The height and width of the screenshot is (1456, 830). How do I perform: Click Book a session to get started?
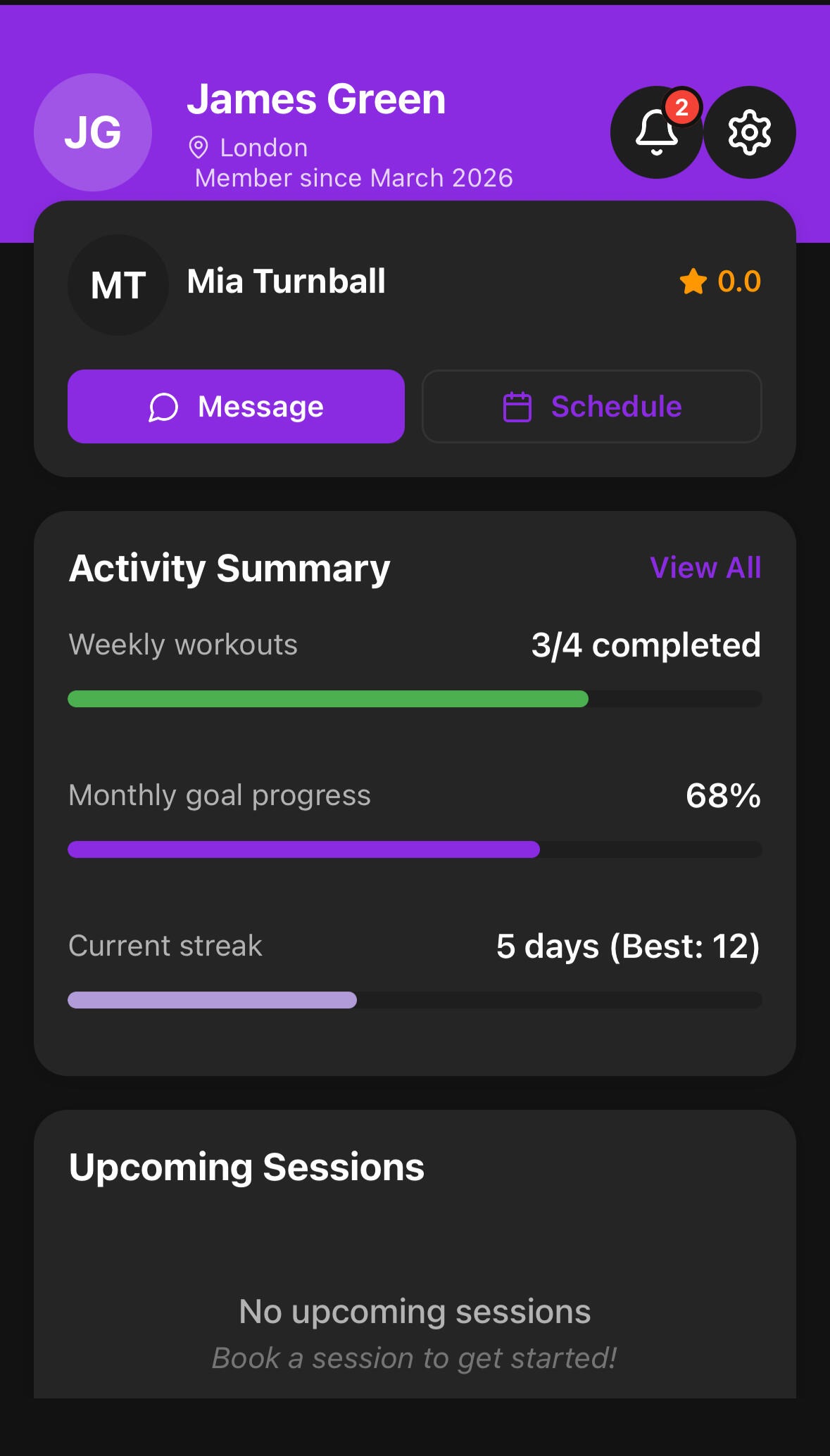tap(415, 1357)
